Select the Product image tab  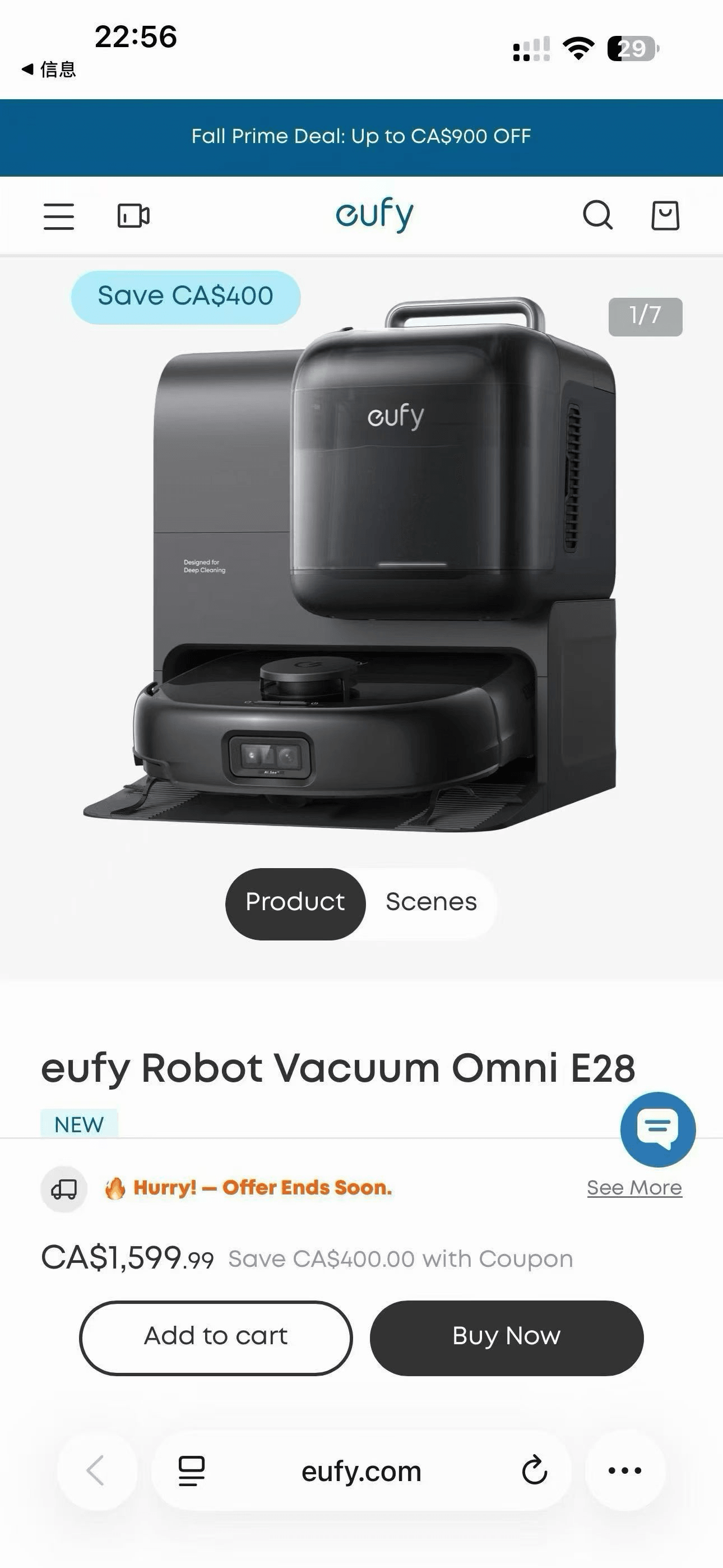click(295, 902)
